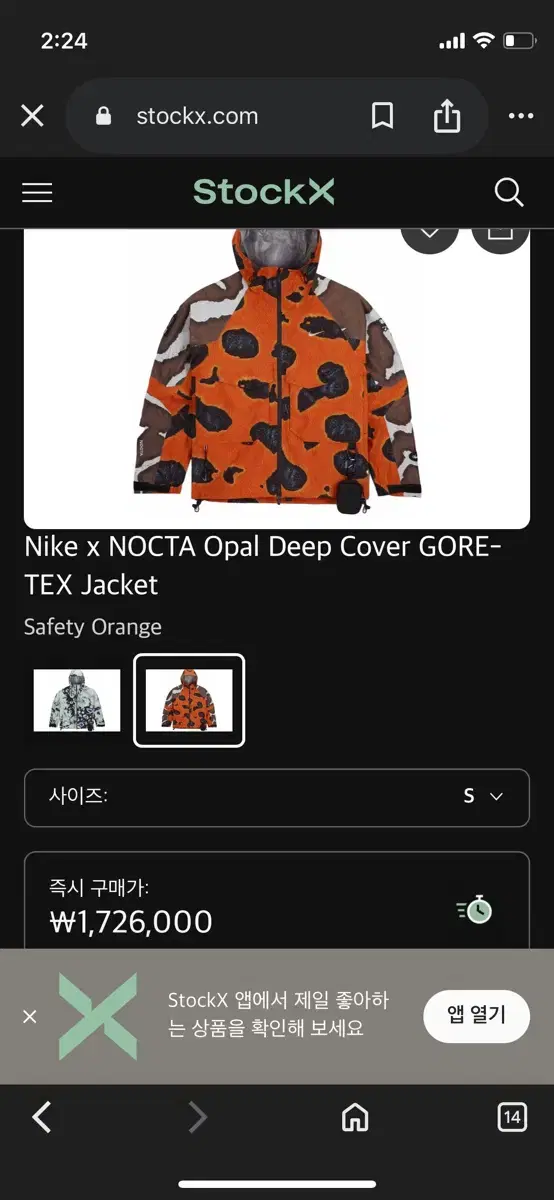Expand the 사이즈 size dropdown
Image resolution: width=554 pixels, height=1200 pixels.
pyautogui.click(x=277, y=797)
